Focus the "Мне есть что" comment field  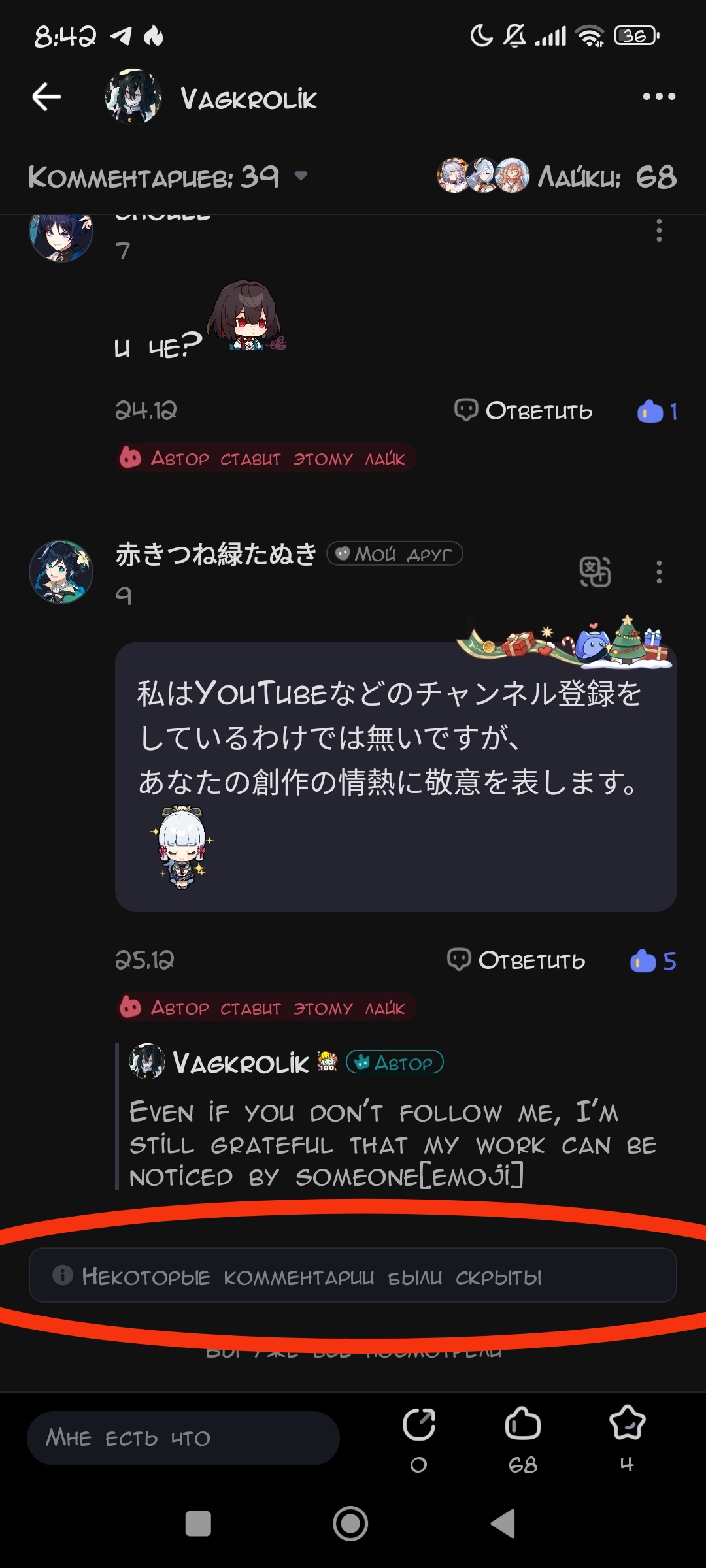[183, 1438]
